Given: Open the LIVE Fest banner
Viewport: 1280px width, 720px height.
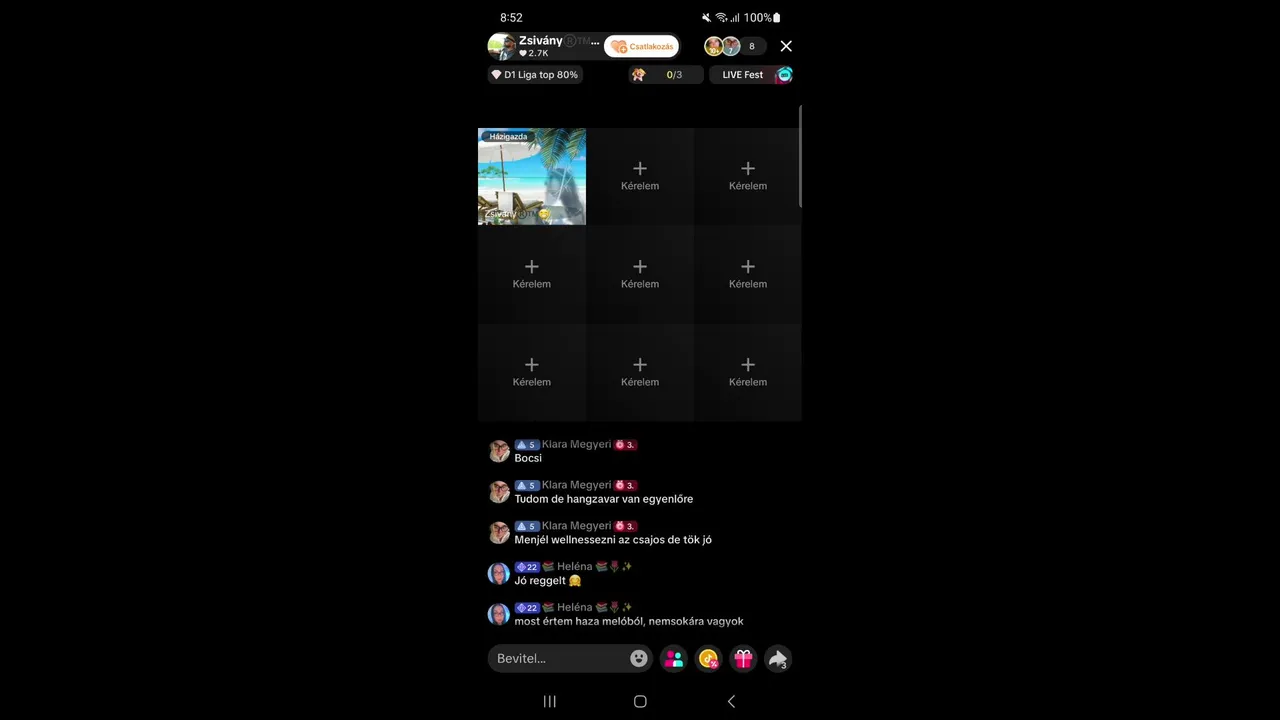Looking at the screenshot, I should (x=751, y=75).
